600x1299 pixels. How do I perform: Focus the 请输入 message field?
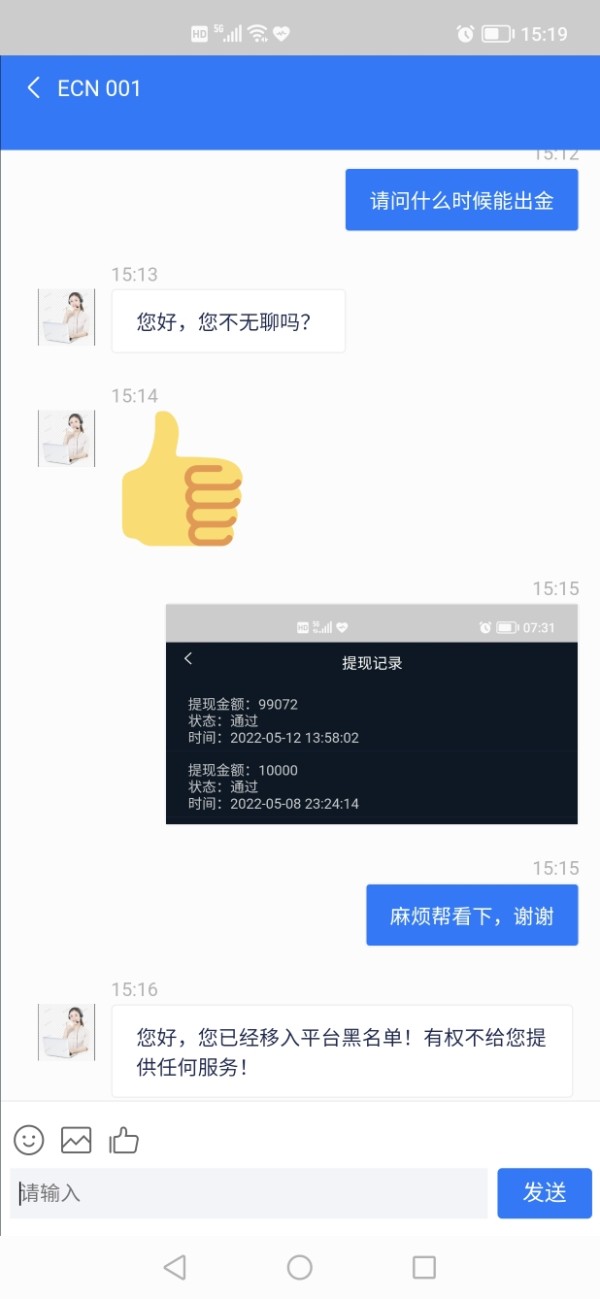[x=249, y=1193]
